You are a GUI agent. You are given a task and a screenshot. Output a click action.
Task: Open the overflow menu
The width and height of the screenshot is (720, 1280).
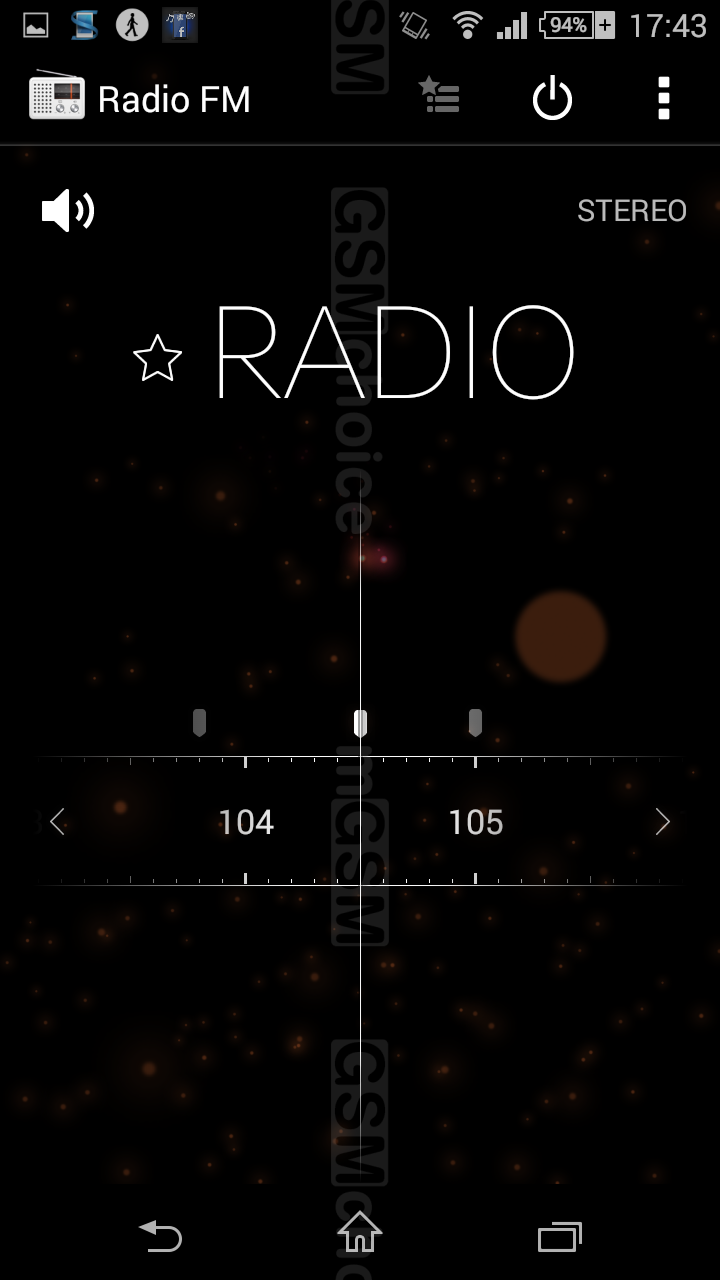(663, 98)
